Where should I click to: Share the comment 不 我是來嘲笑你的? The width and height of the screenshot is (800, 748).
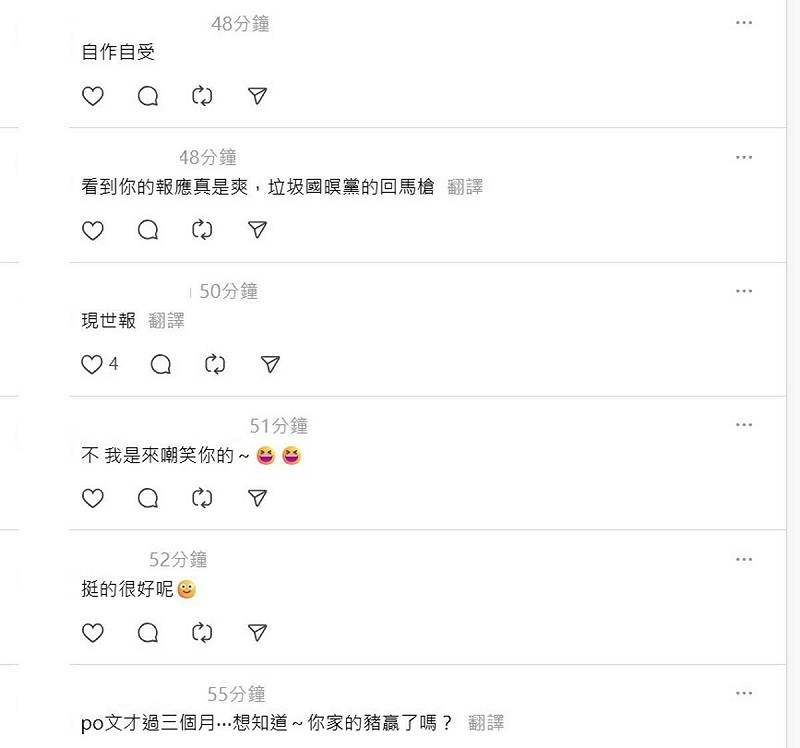pos(257,498)
